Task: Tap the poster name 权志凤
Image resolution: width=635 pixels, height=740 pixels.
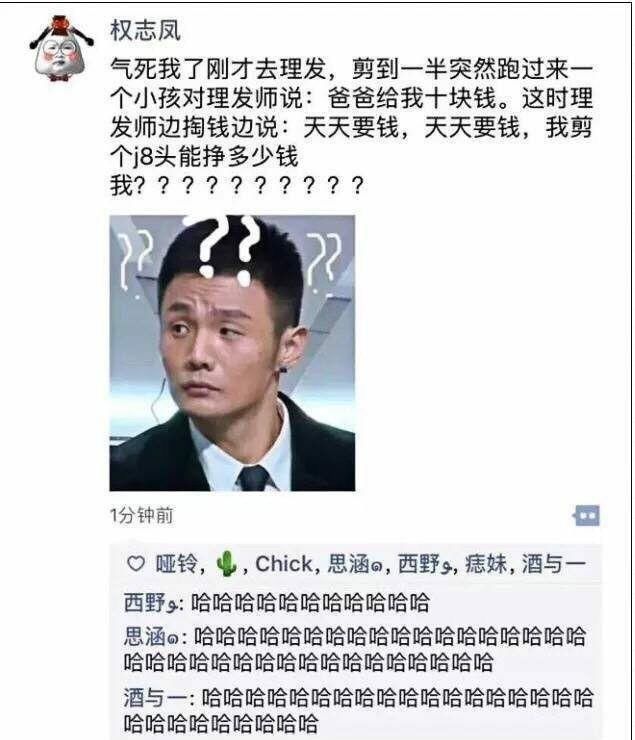Action: pos(145,32)
